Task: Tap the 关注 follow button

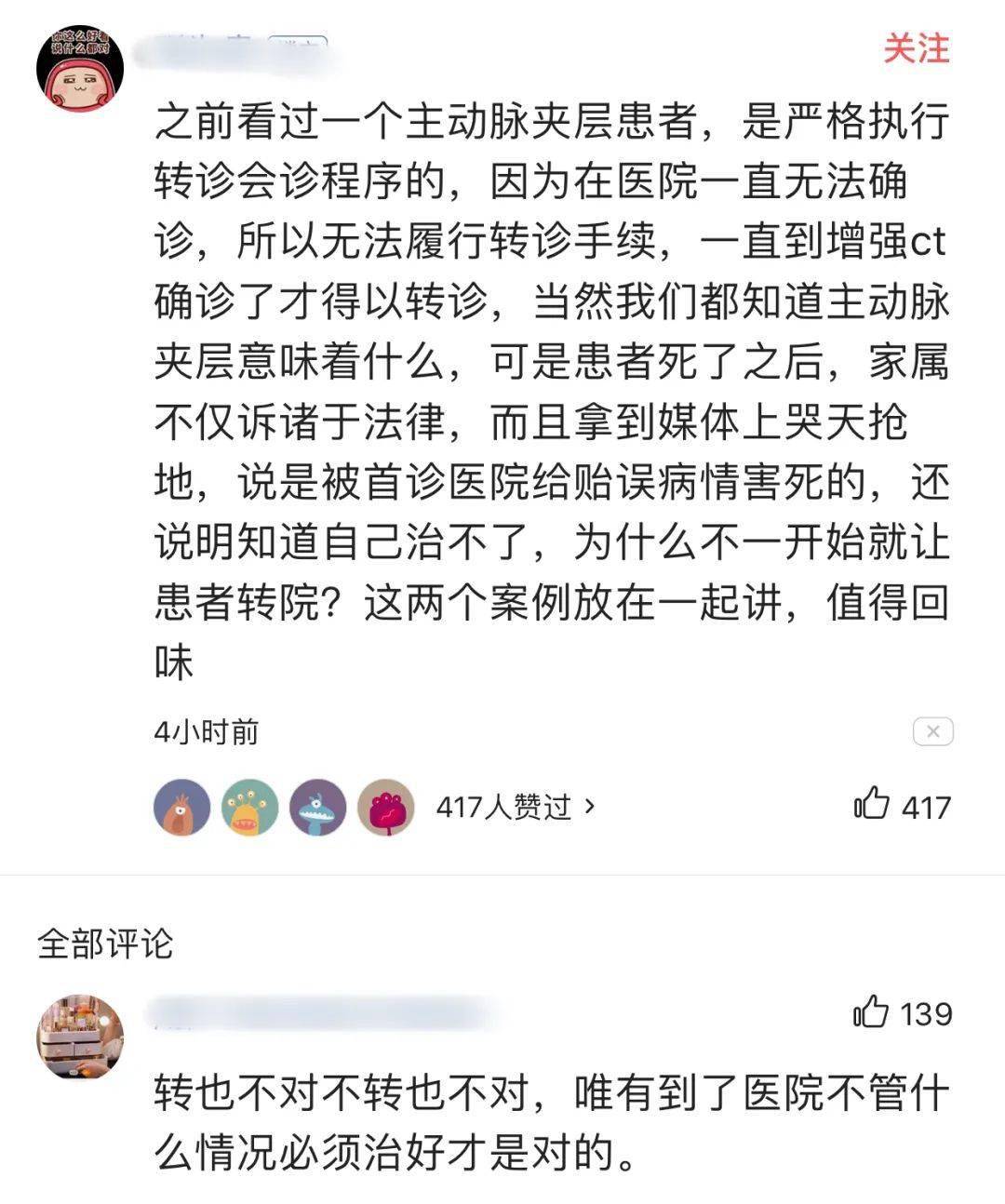Action: (916, 48)
